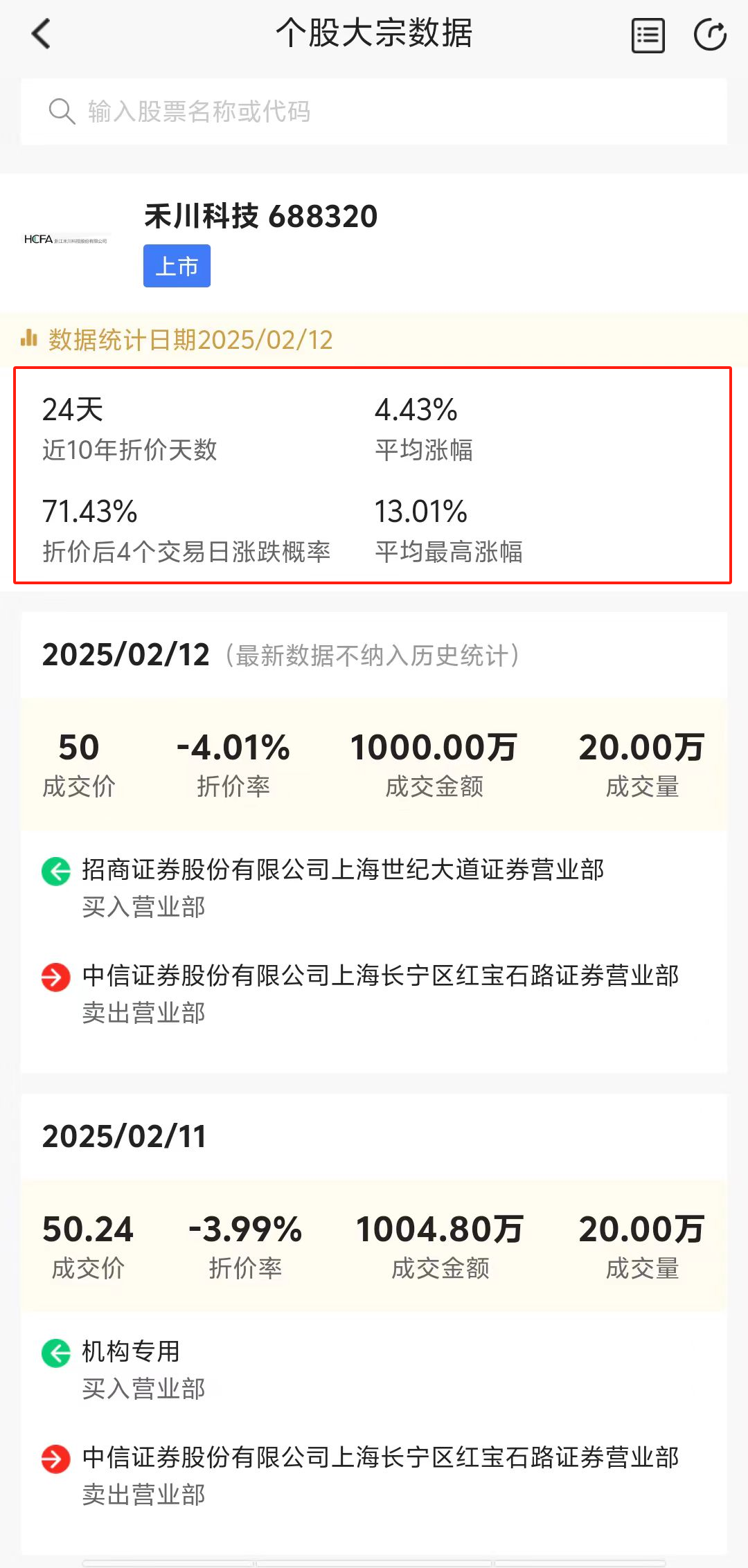Open the list icon in the top bar
This screenshot has width=748, height=1568.
pyautogui.click(x=647, y=35)
